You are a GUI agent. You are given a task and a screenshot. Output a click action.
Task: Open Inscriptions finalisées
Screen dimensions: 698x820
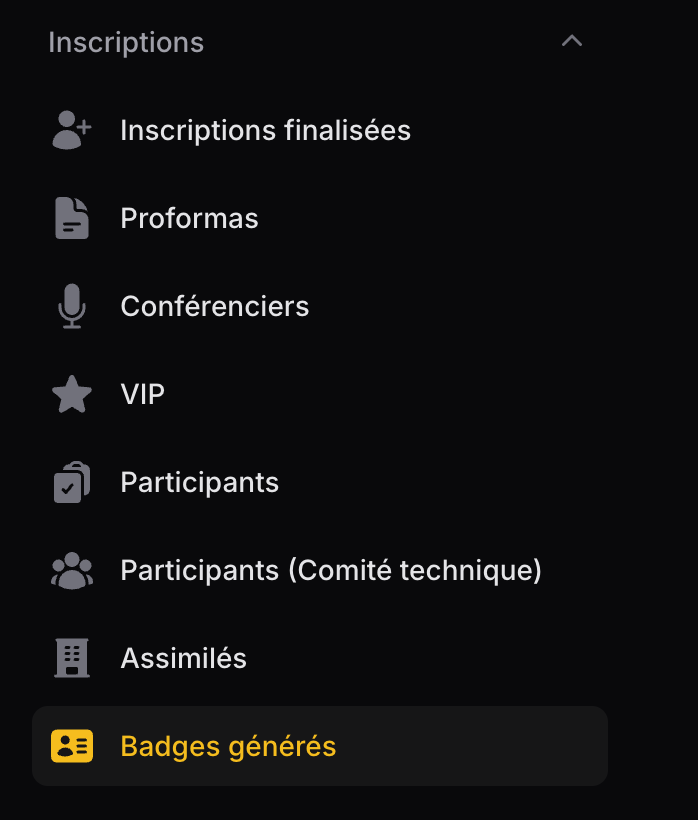point(265,131)
